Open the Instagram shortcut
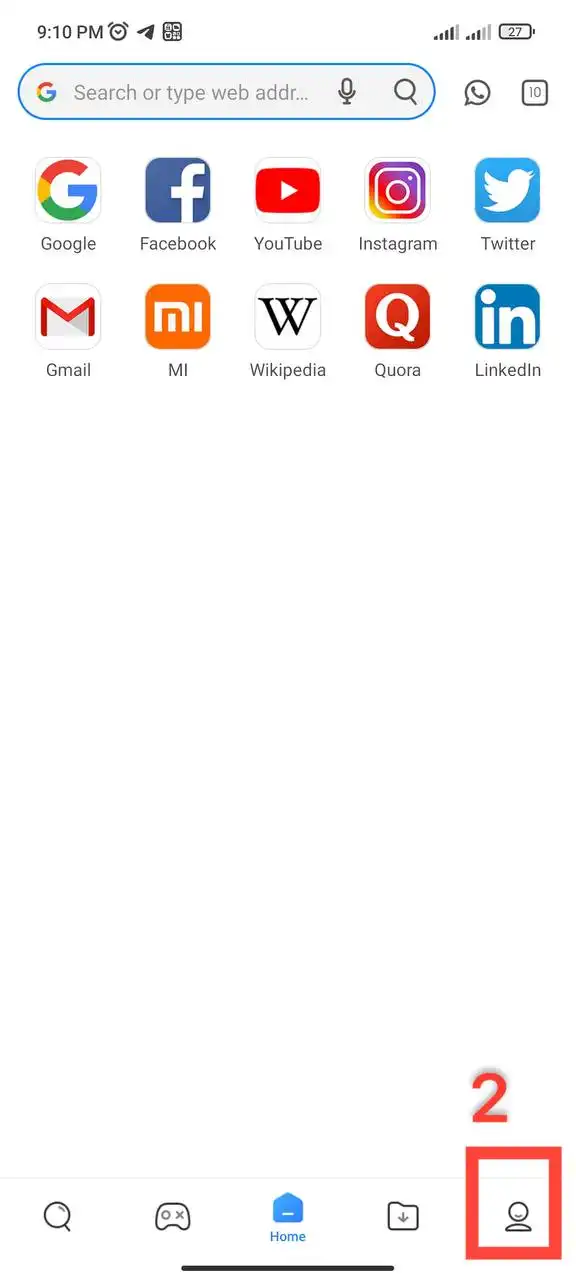The height and width of the screenshot is (1280, 576). [x=398, y=205]
